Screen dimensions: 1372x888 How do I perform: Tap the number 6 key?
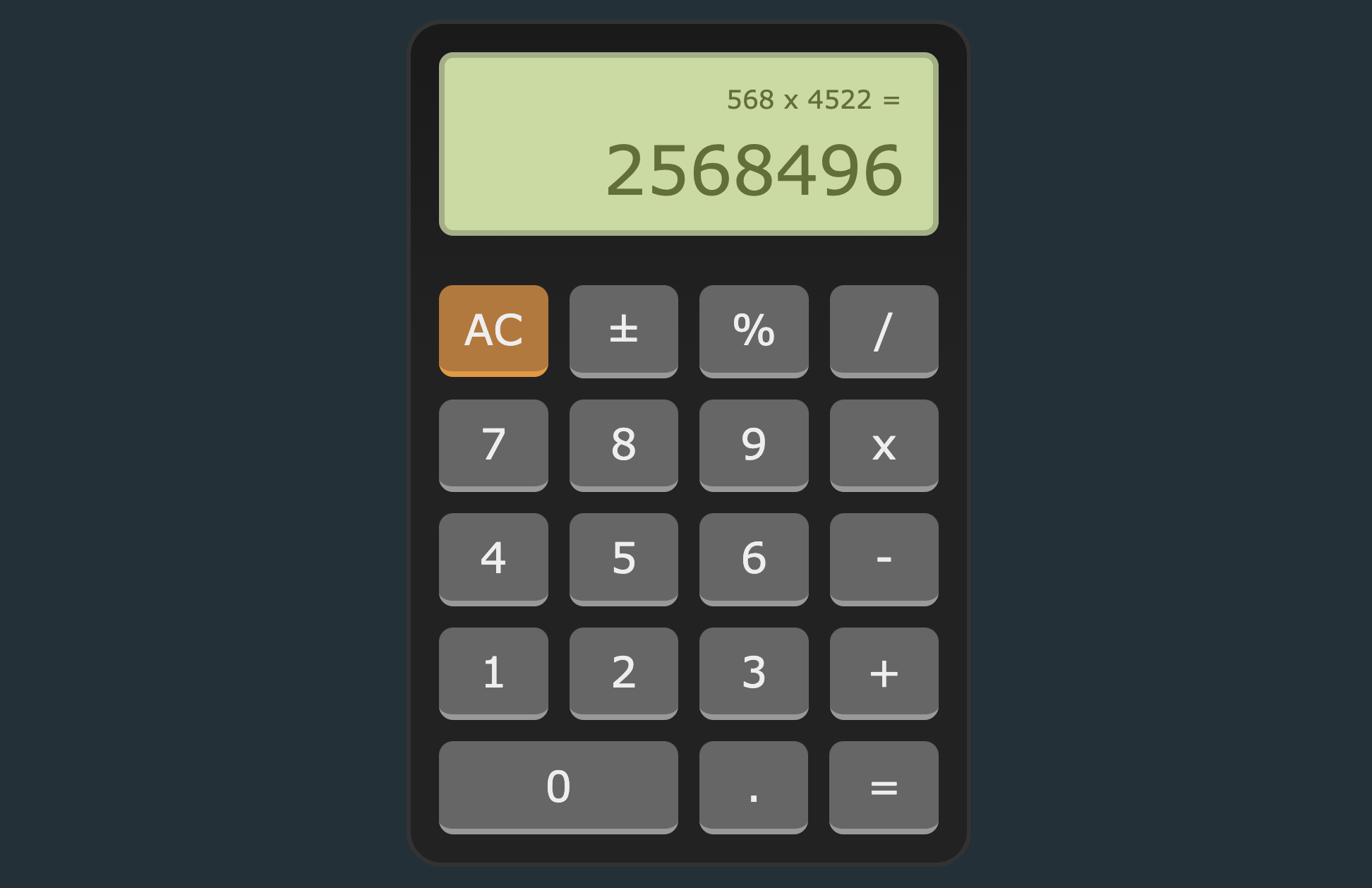coord(753,558)
